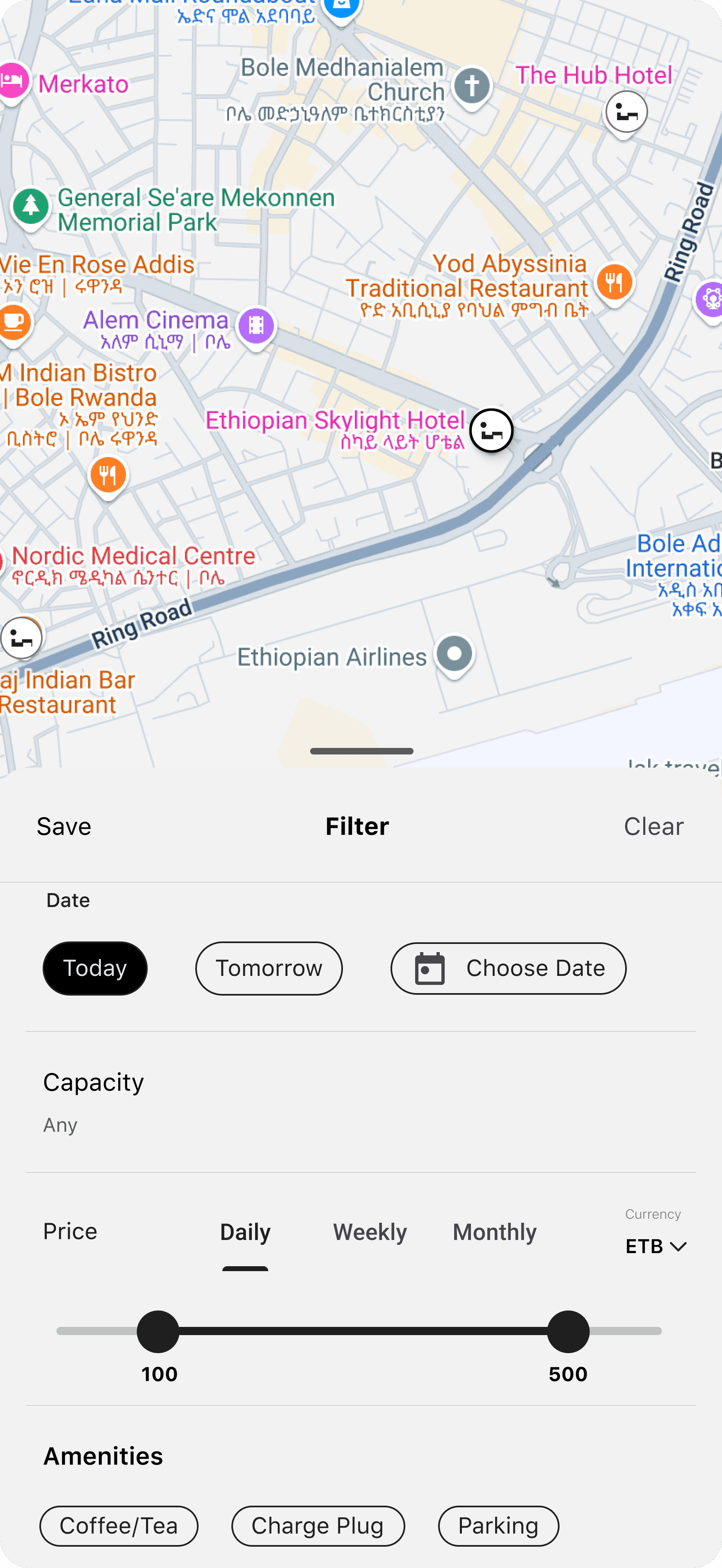The height and width of the screenshot is (1568, 722).
Task: Tap the filter sheet drag handle
Action: point(361,751)
